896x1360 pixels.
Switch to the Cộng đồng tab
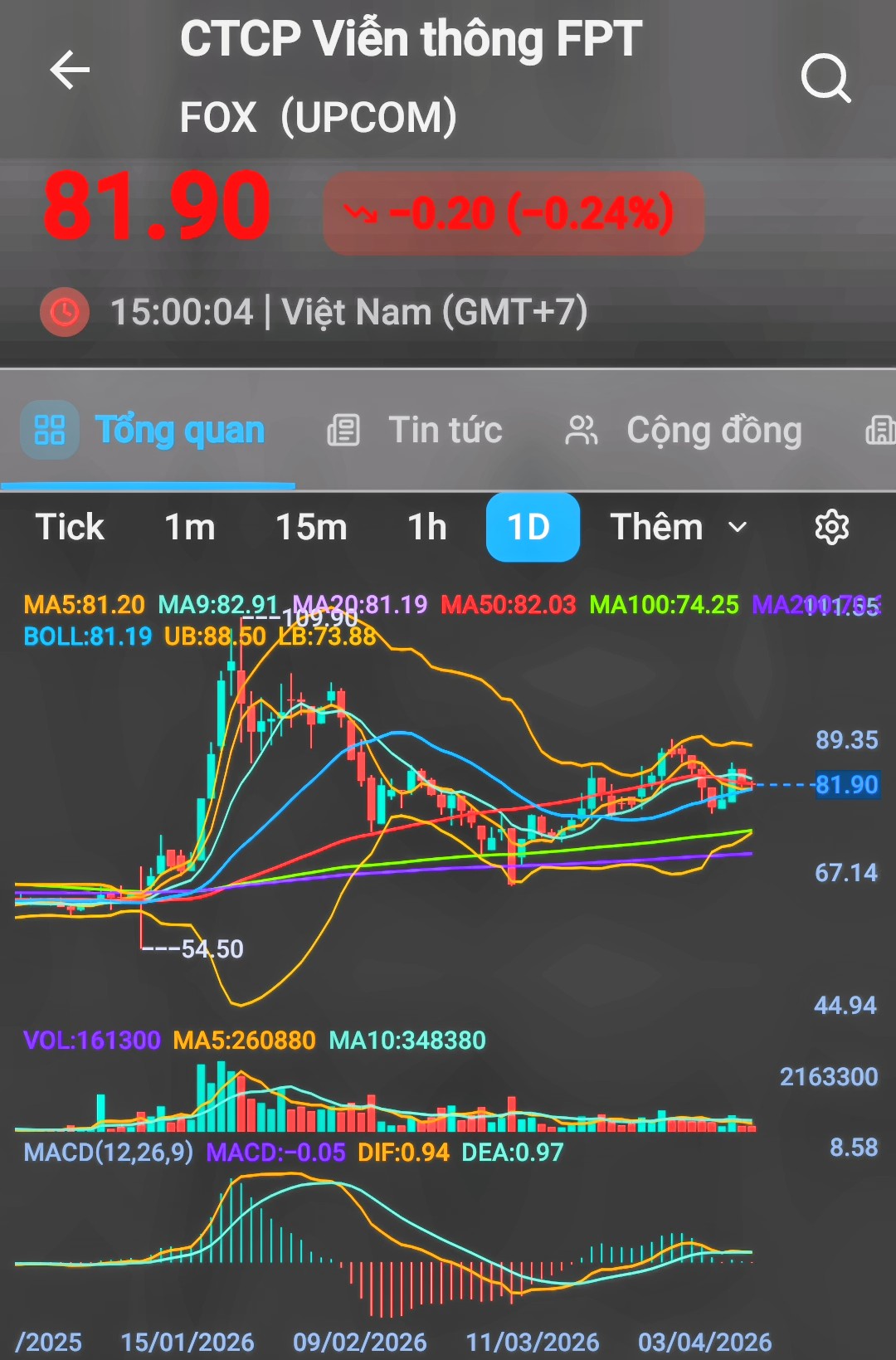(684, 431)
